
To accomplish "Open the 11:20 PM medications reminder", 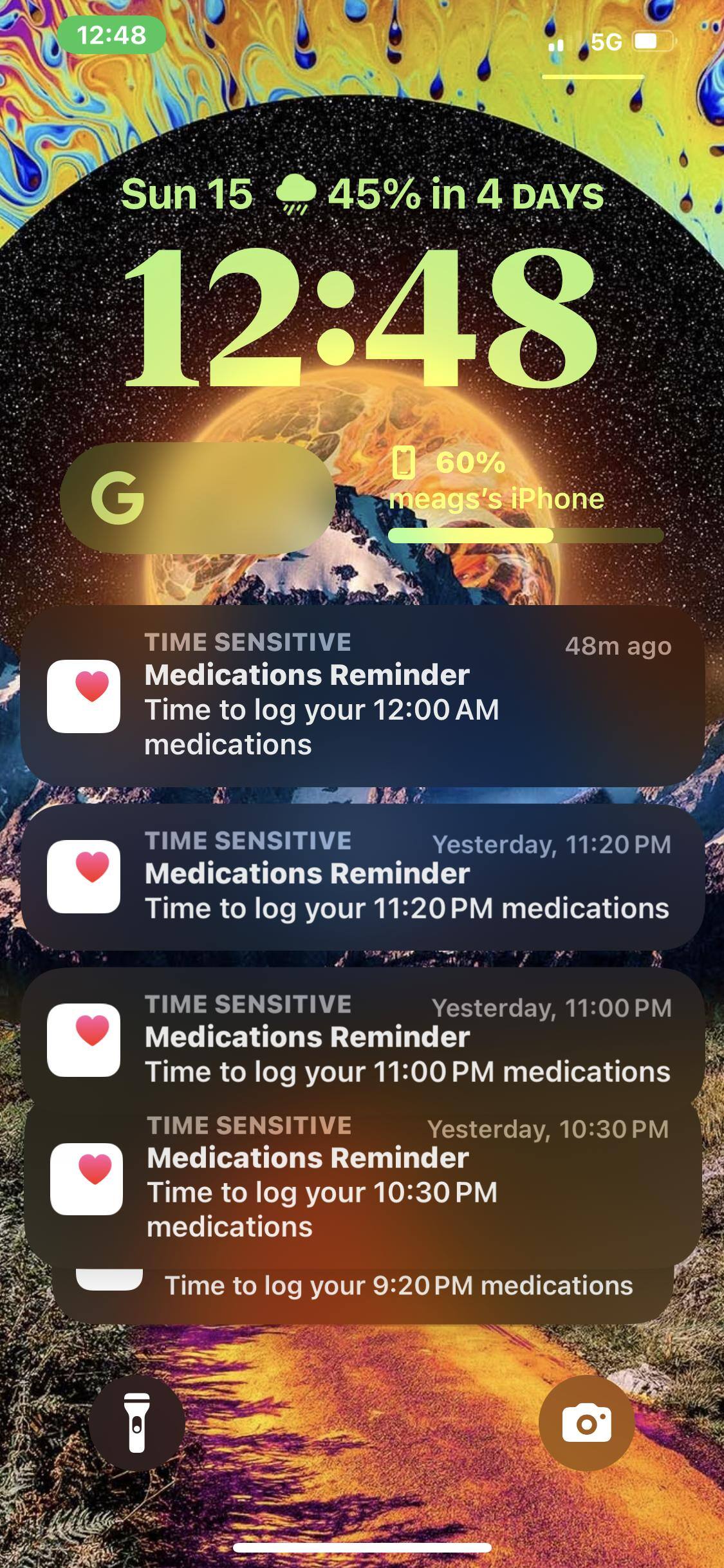I will (362, 876).
